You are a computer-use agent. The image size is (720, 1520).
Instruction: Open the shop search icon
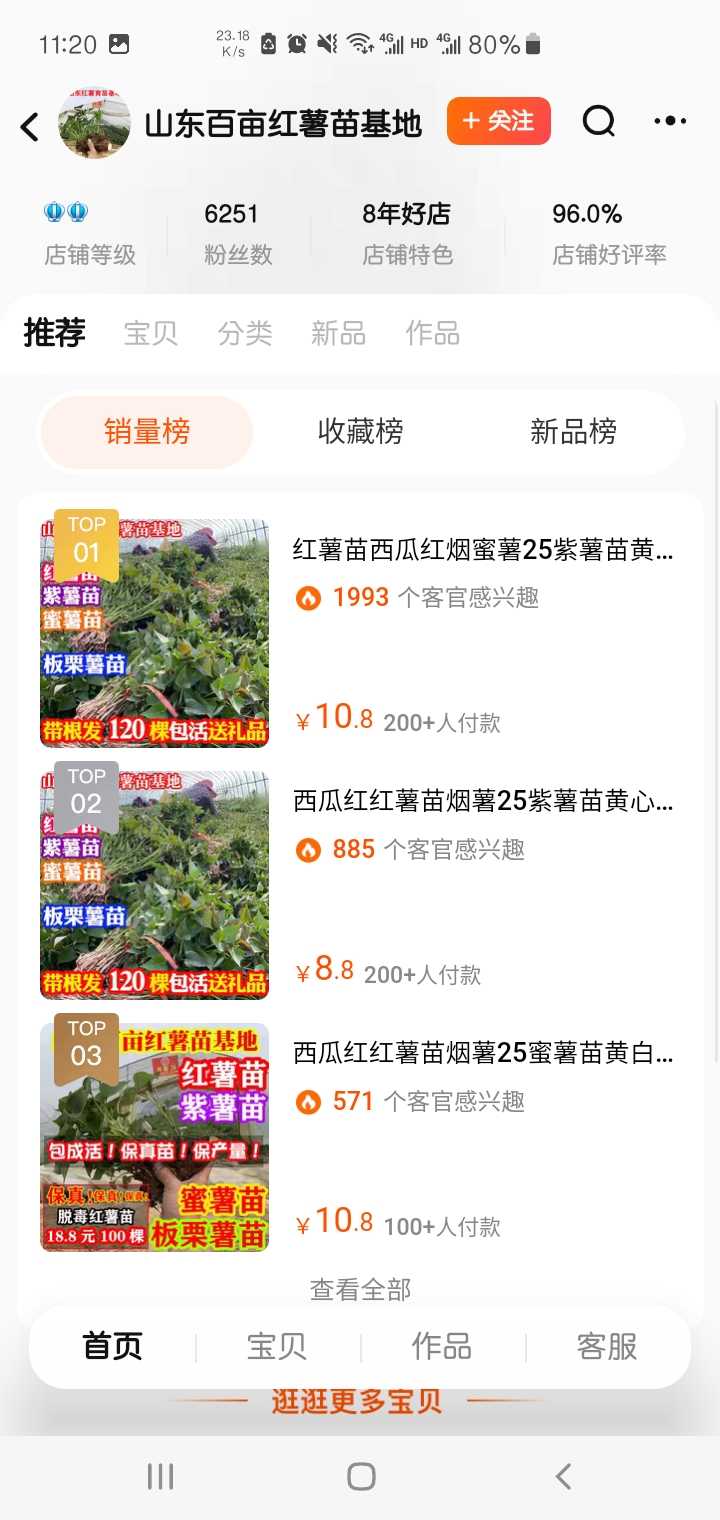click(x=598, y=122)
